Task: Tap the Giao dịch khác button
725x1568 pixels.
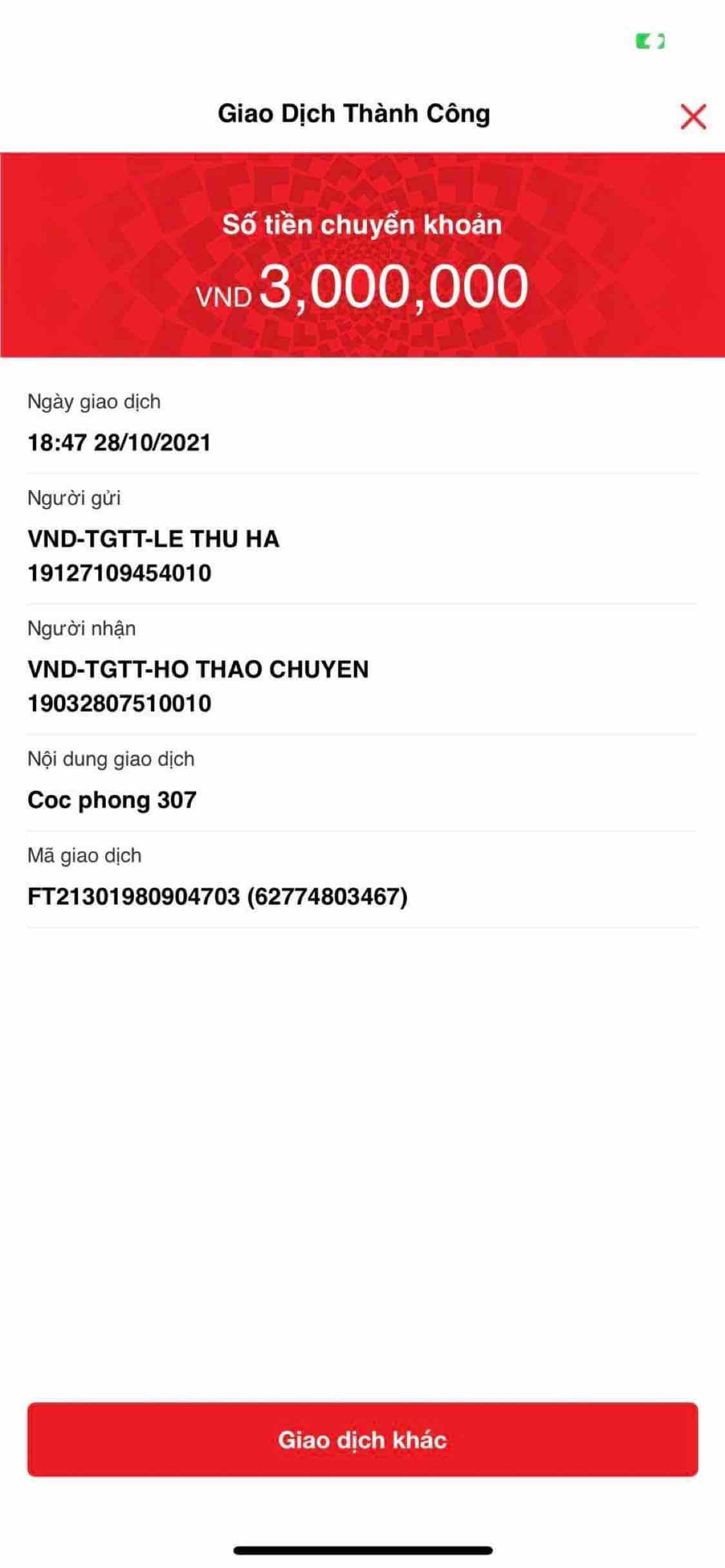Action: click(362, 1439)
